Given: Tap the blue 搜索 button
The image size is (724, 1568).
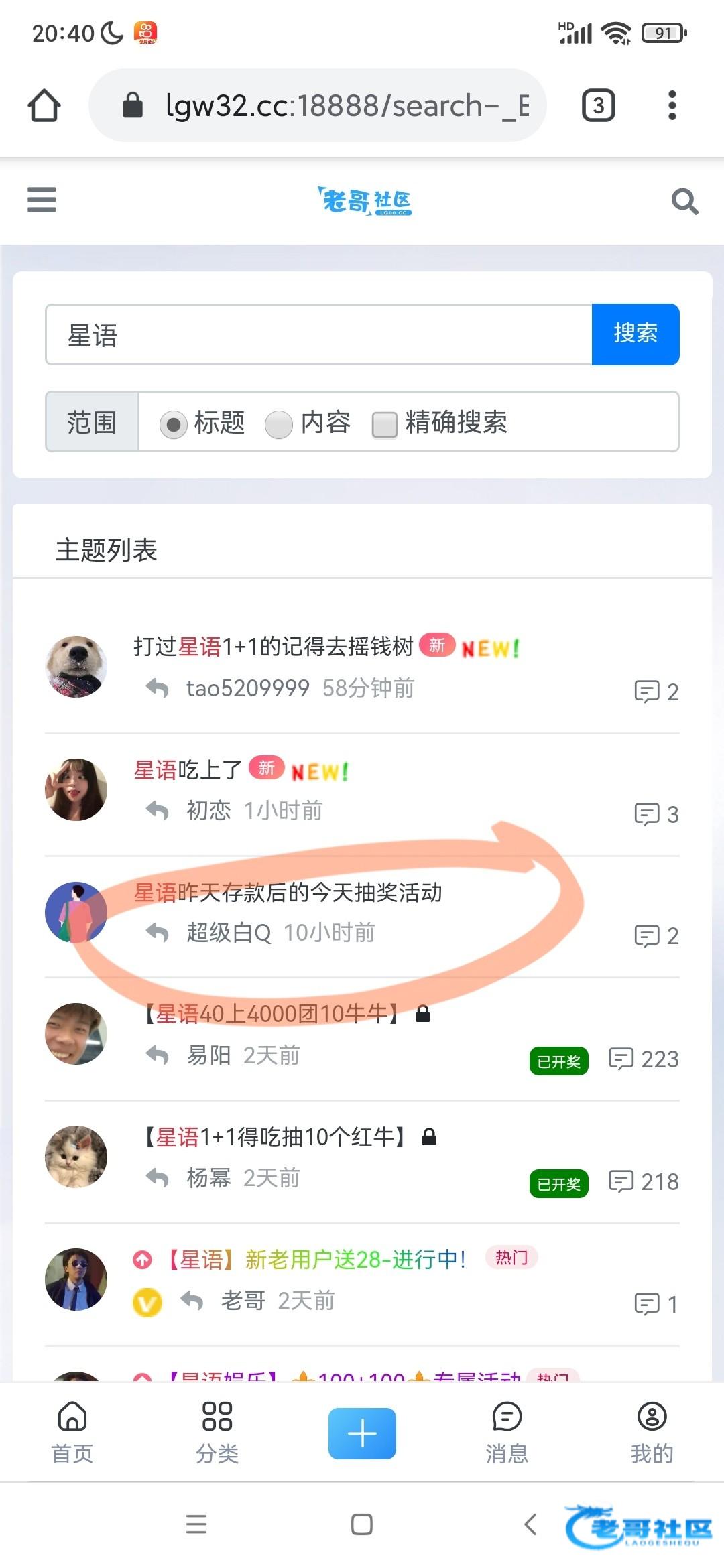Looking at the screenshot, I should (x=635, y=334).
